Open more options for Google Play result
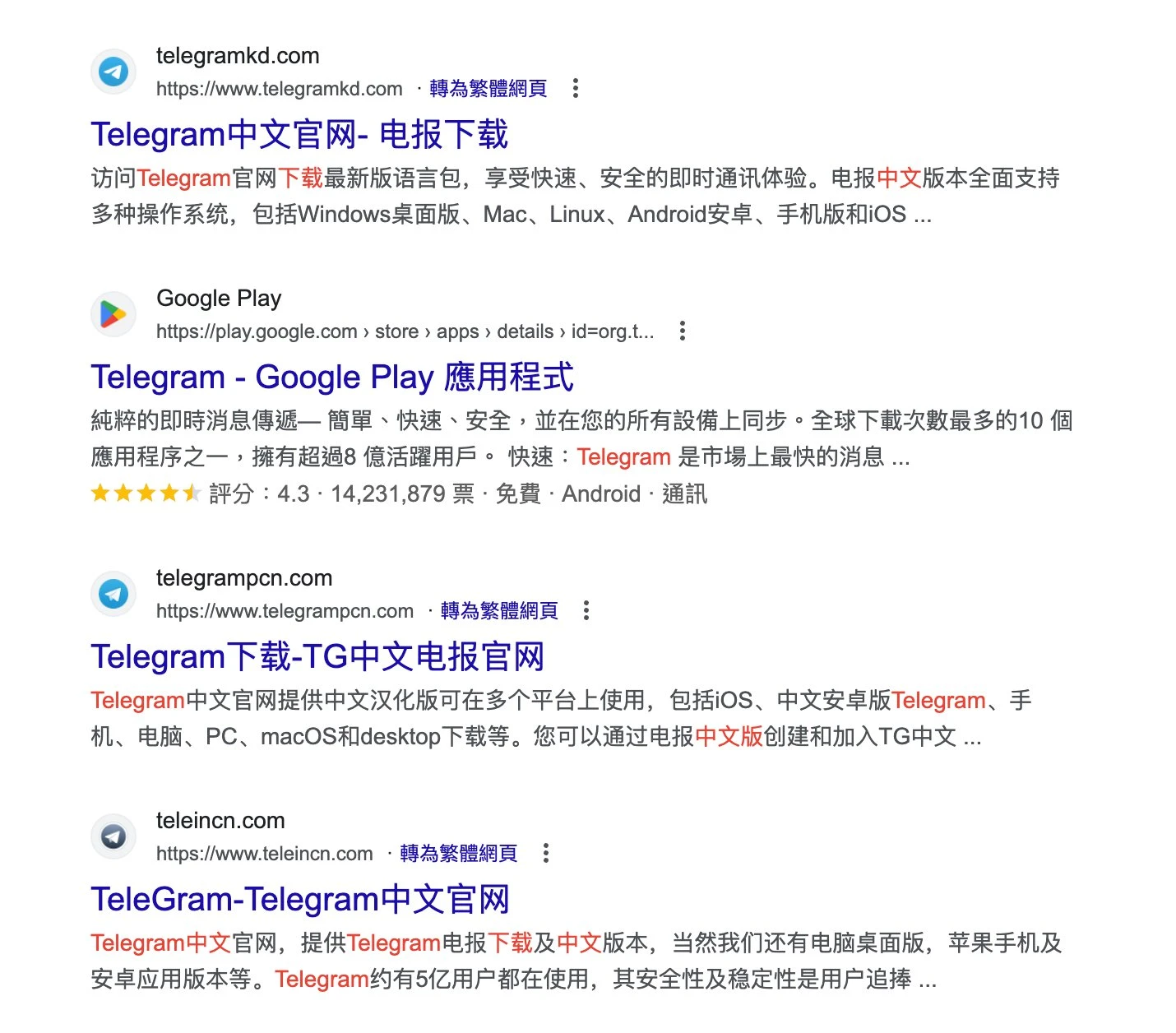 (x=682, y=331)
